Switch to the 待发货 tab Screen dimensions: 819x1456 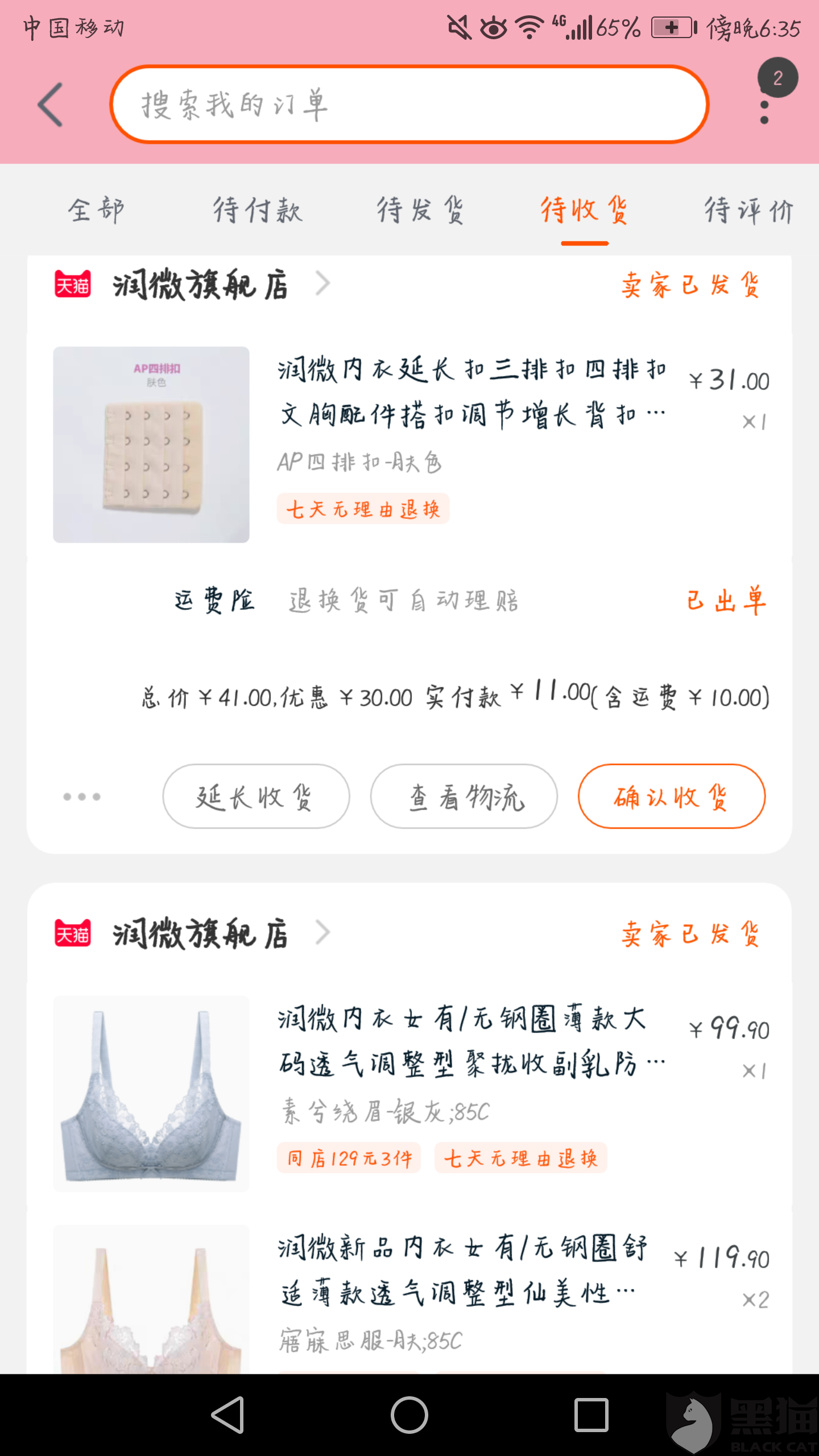point(421,210)
